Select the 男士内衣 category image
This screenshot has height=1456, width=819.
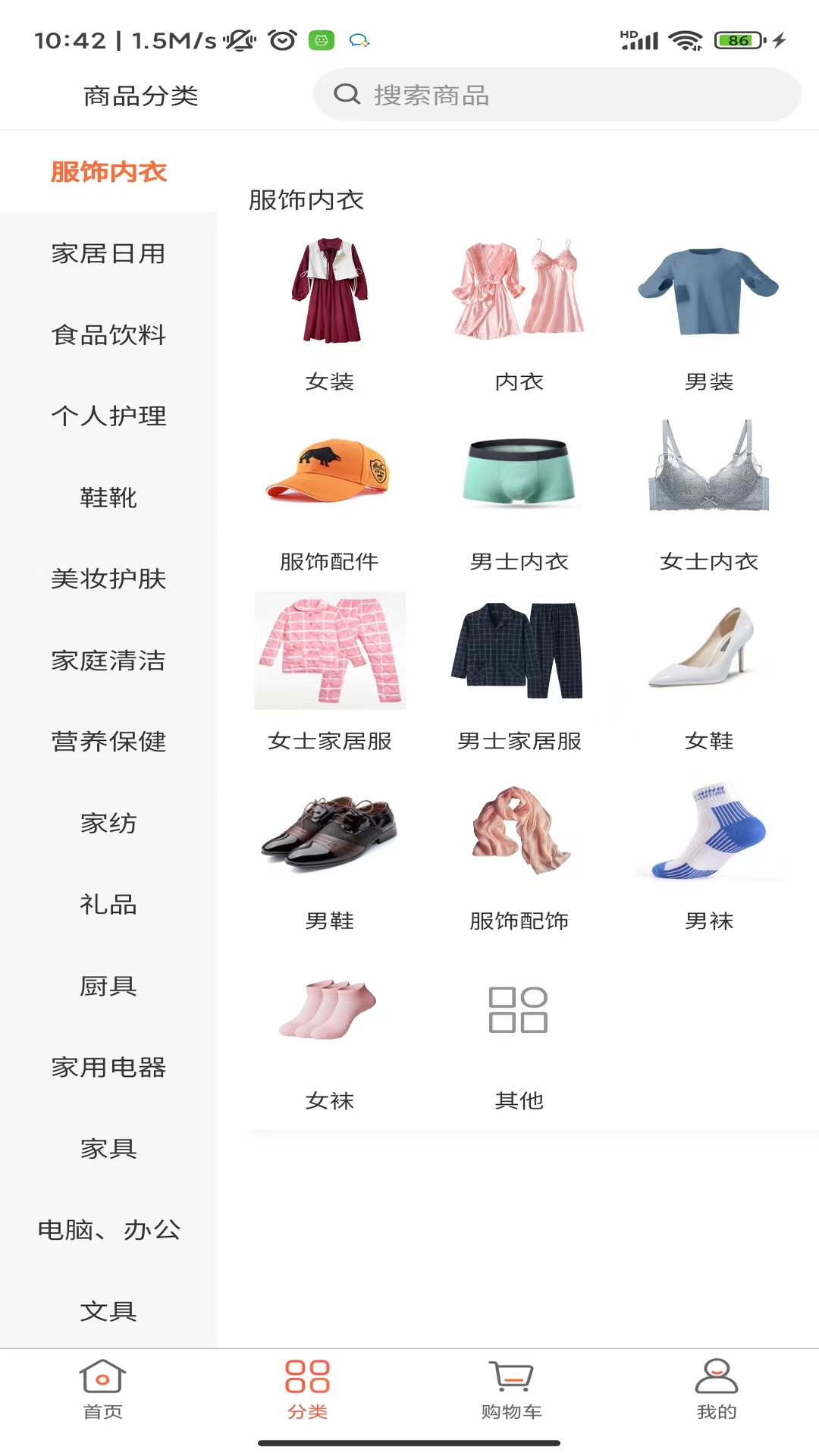[519, 470]
